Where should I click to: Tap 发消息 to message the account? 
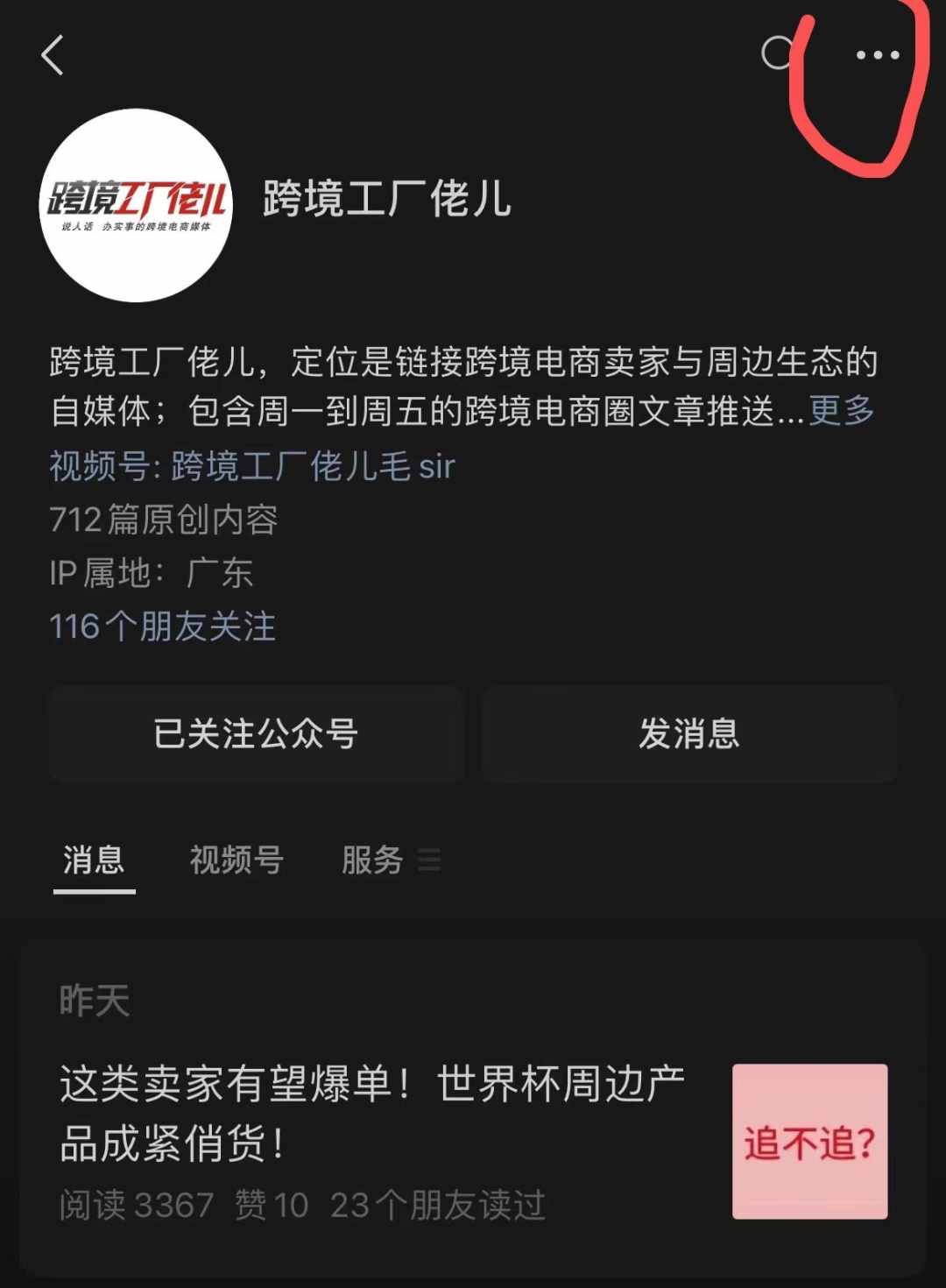[x=689, y=734]
